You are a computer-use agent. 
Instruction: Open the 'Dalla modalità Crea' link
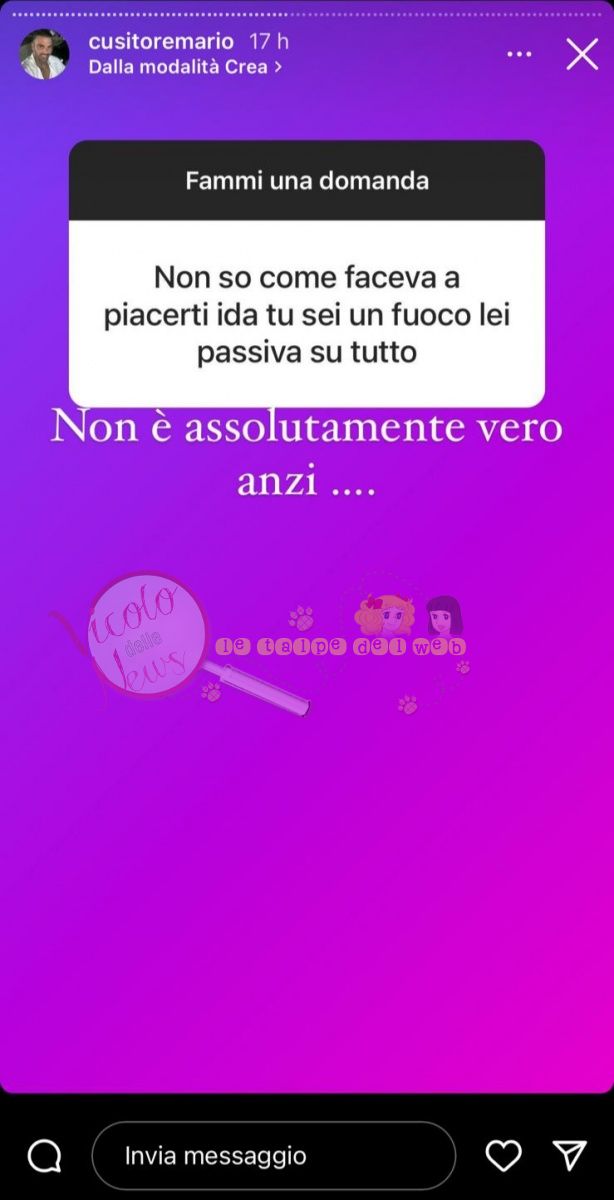[x=185, y=67]
